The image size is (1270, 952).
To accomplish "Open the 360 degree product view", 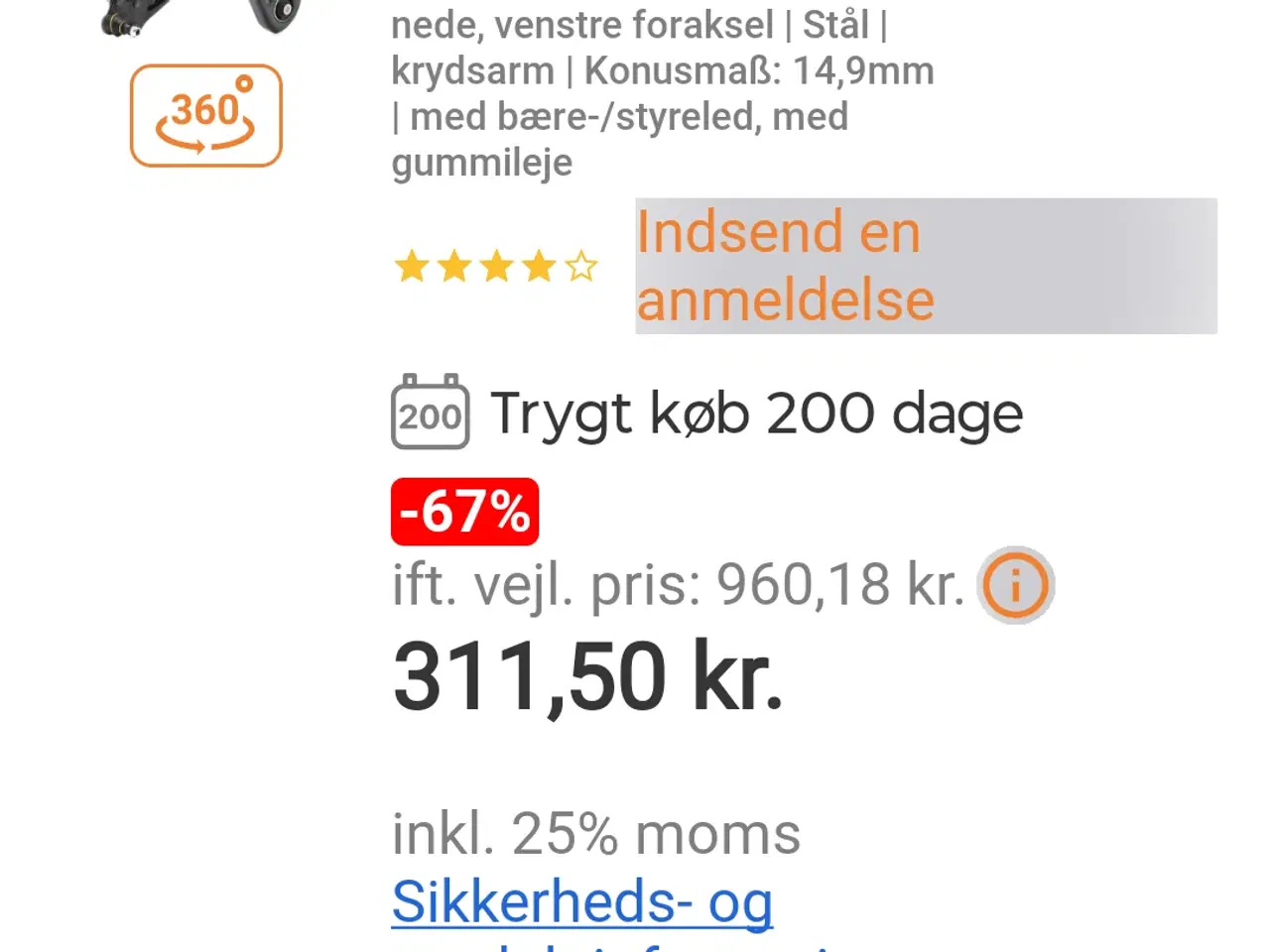I will (x=206, y=116).
